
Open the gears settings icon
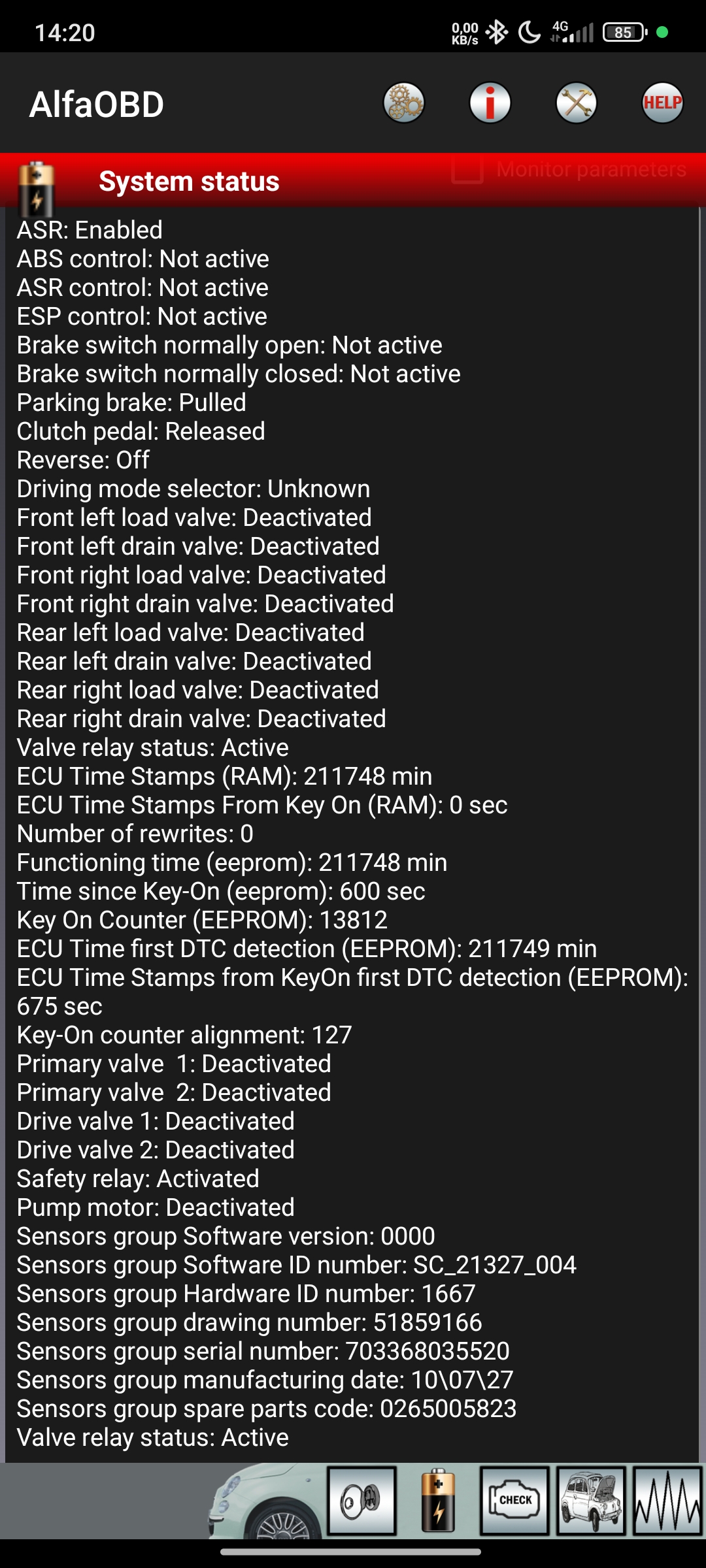[404, 103]
